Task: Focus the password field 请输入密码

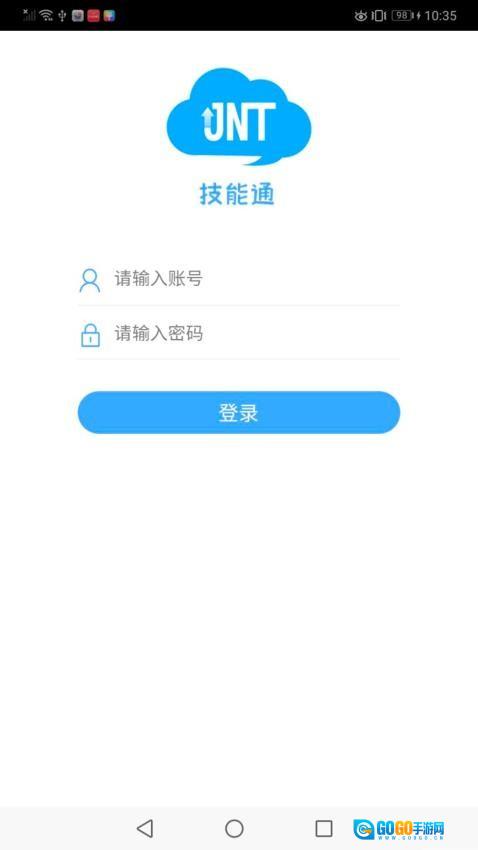Action: (x=238, y=333)
